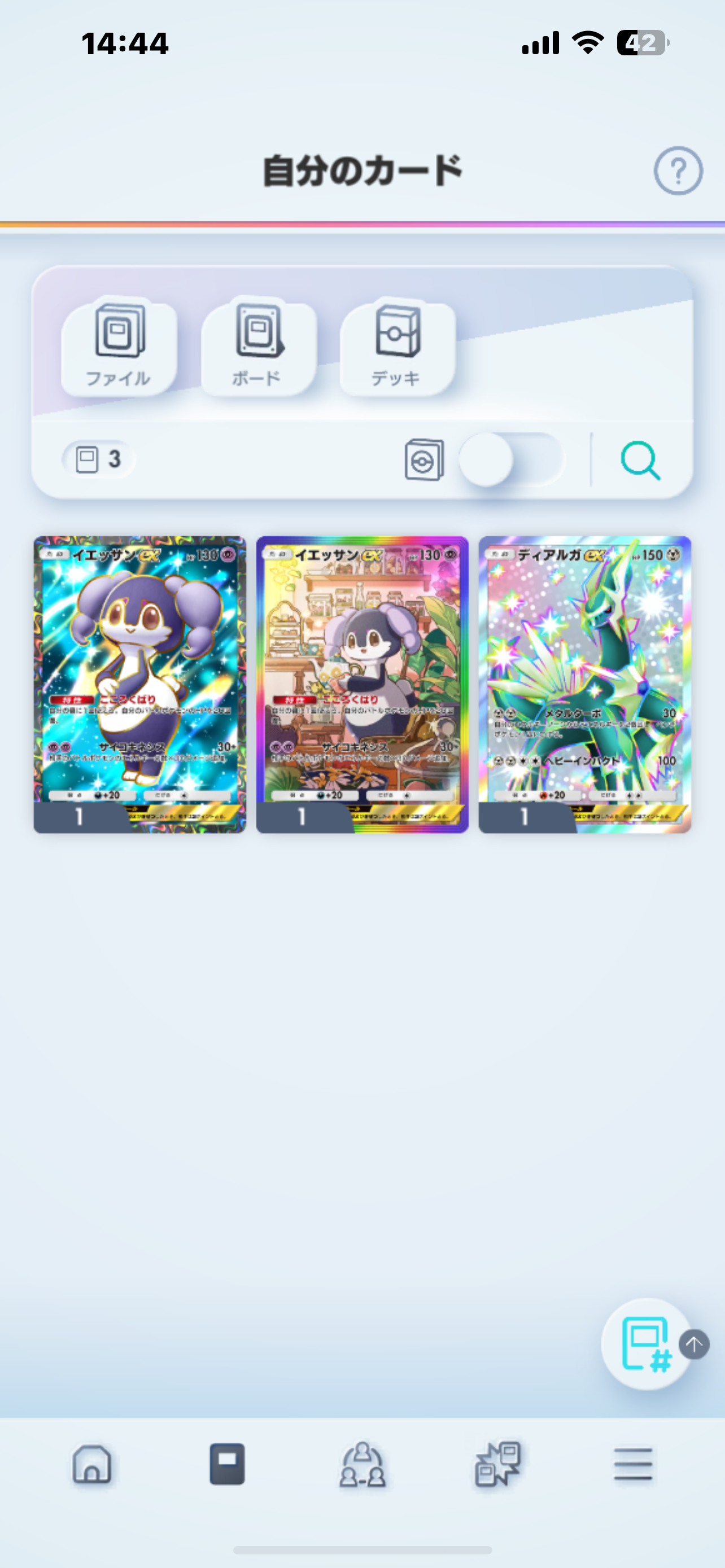Go to the Home tab

point(92,1464)
